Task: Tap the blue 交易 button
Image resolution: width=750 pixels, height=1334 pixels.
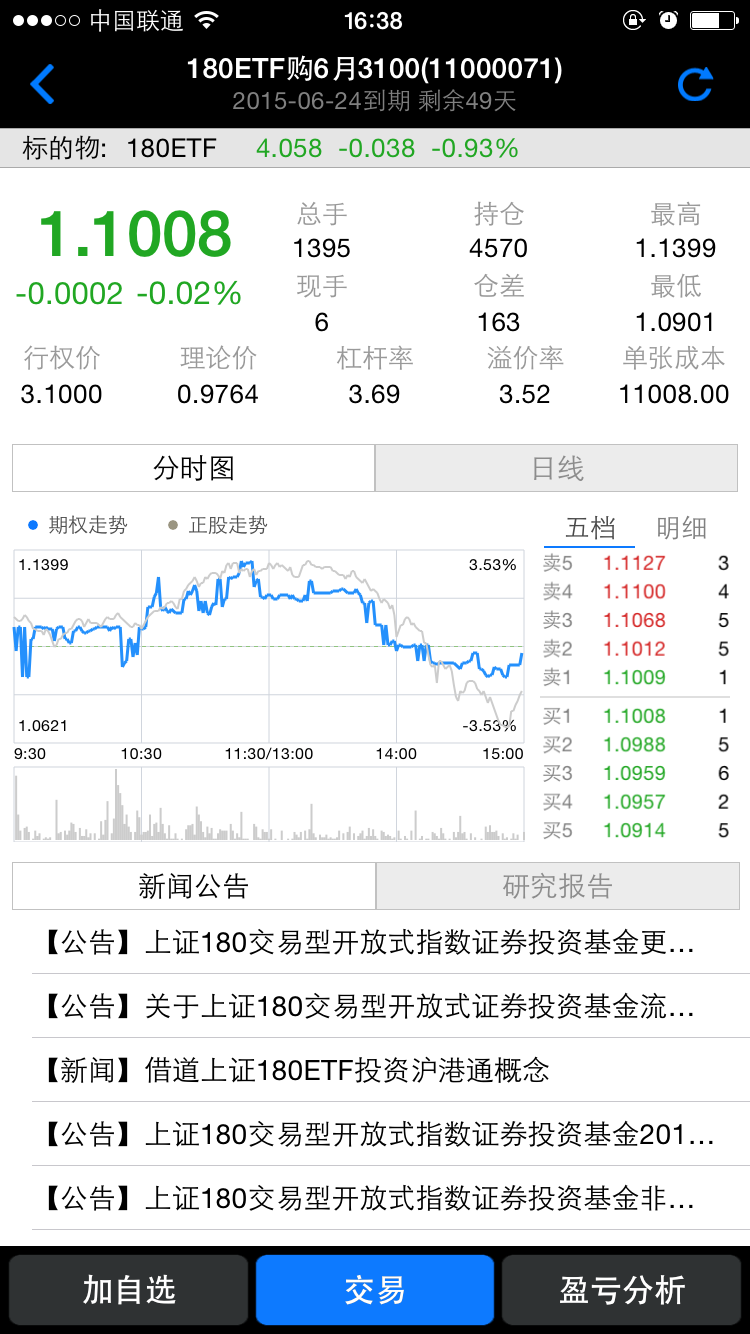Action: click(374, 1290)
